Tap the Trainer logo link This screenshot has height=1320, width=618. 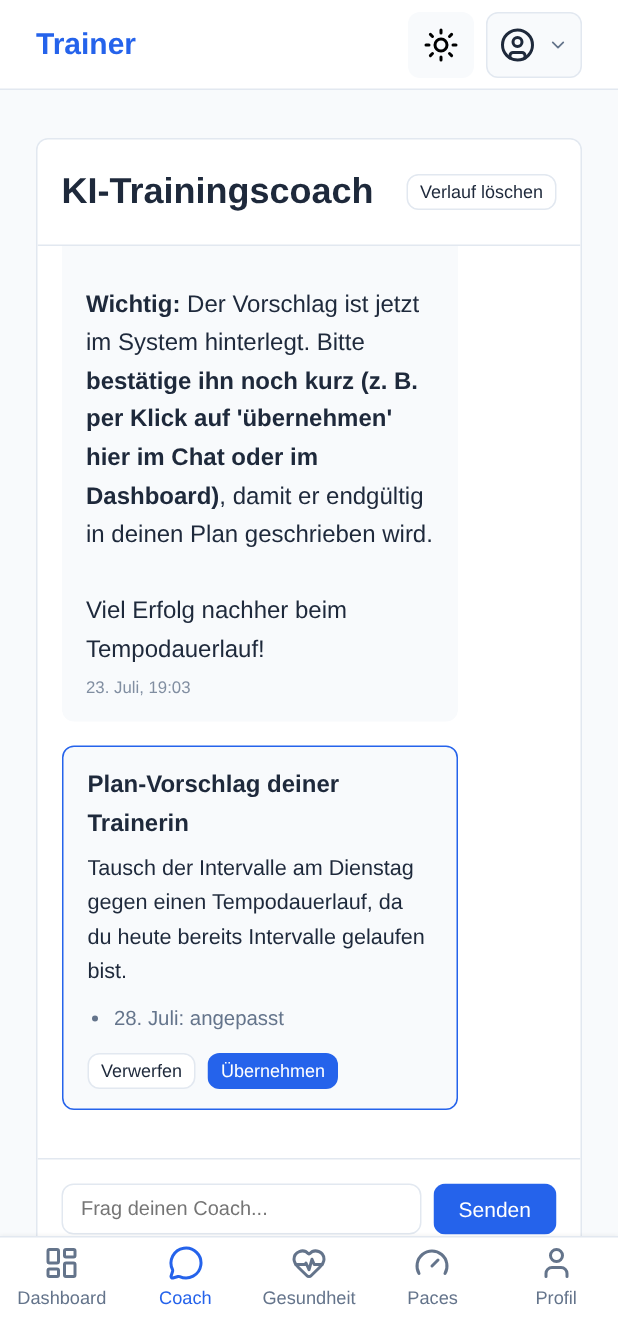pyautogui.click(x=86, y=44)
